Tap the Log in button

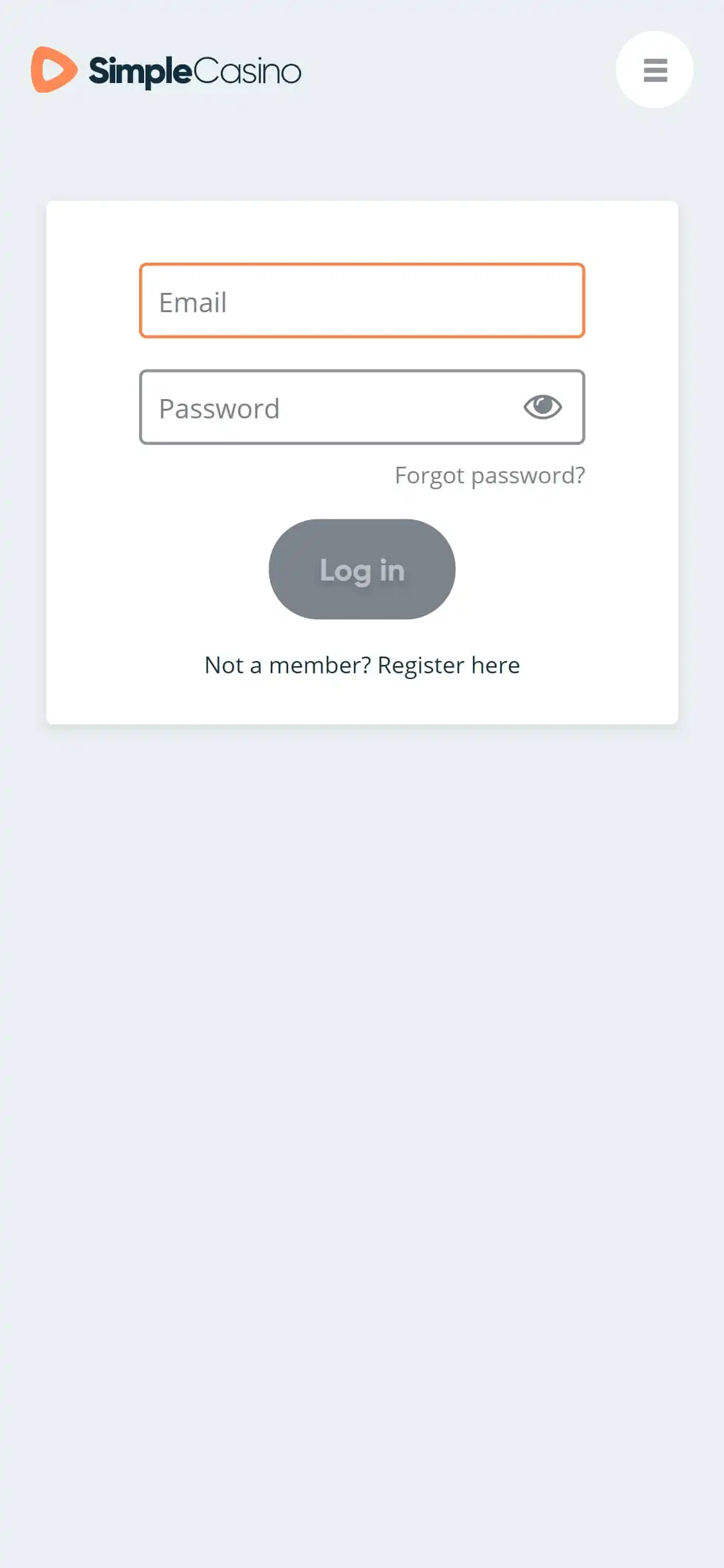point(362,570)
